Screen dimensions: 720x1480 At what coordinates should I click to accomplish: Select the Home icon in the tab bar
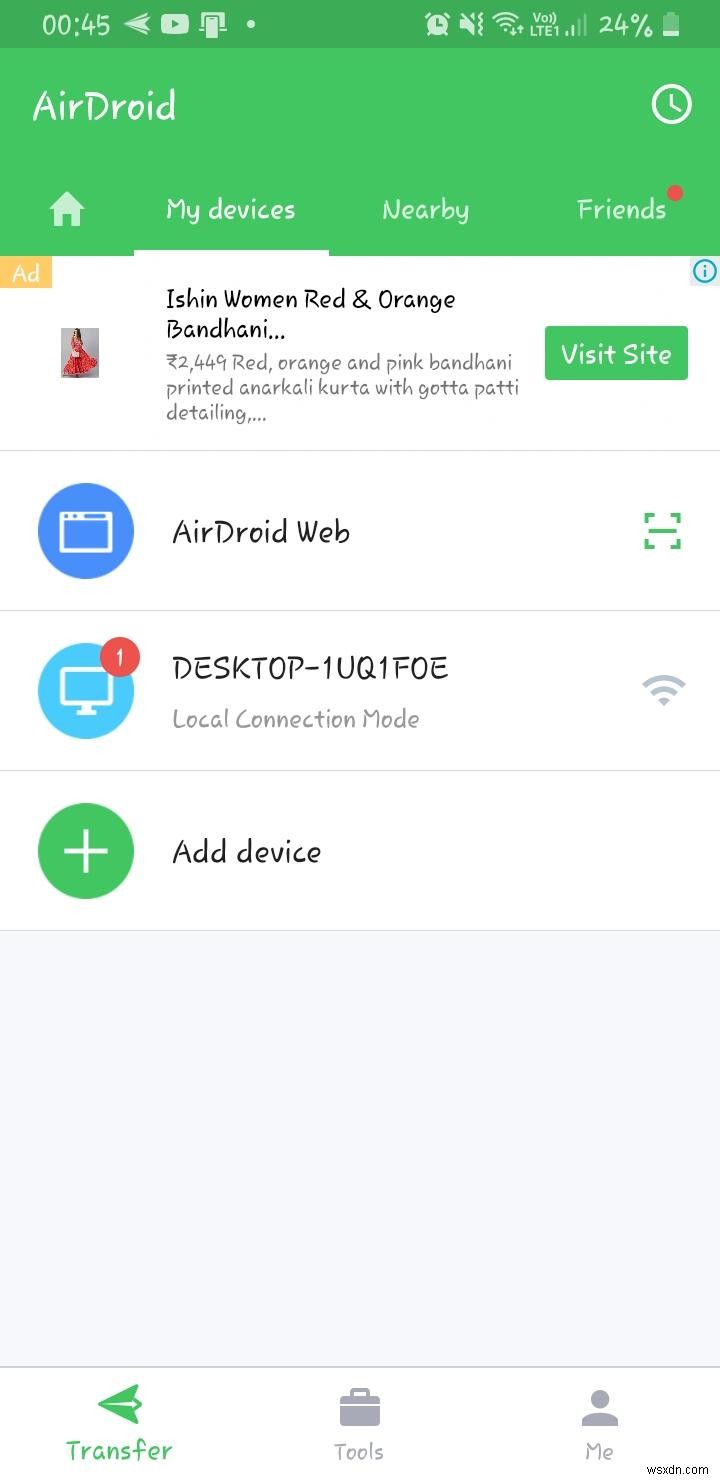[66, 209]
